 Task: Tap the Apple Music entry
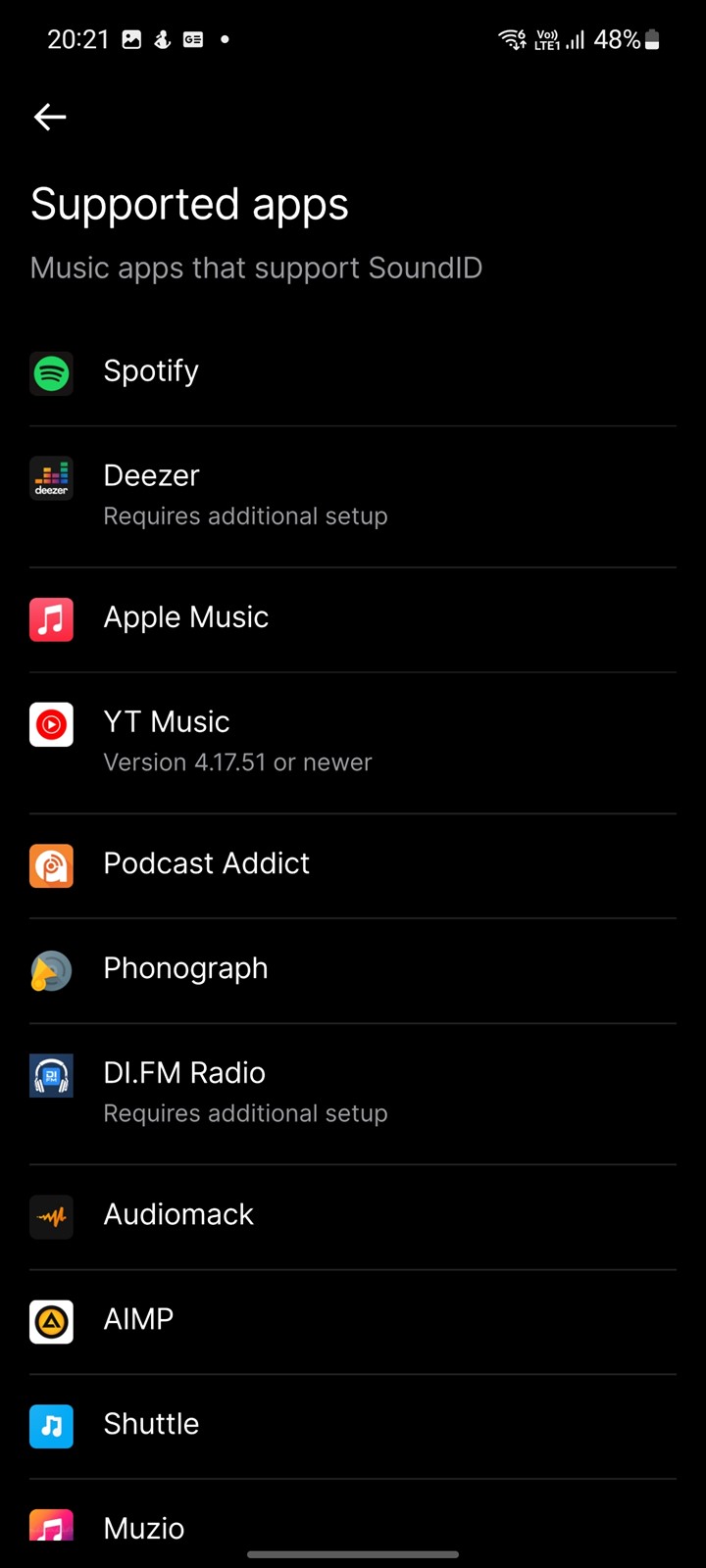pos(353,620)
